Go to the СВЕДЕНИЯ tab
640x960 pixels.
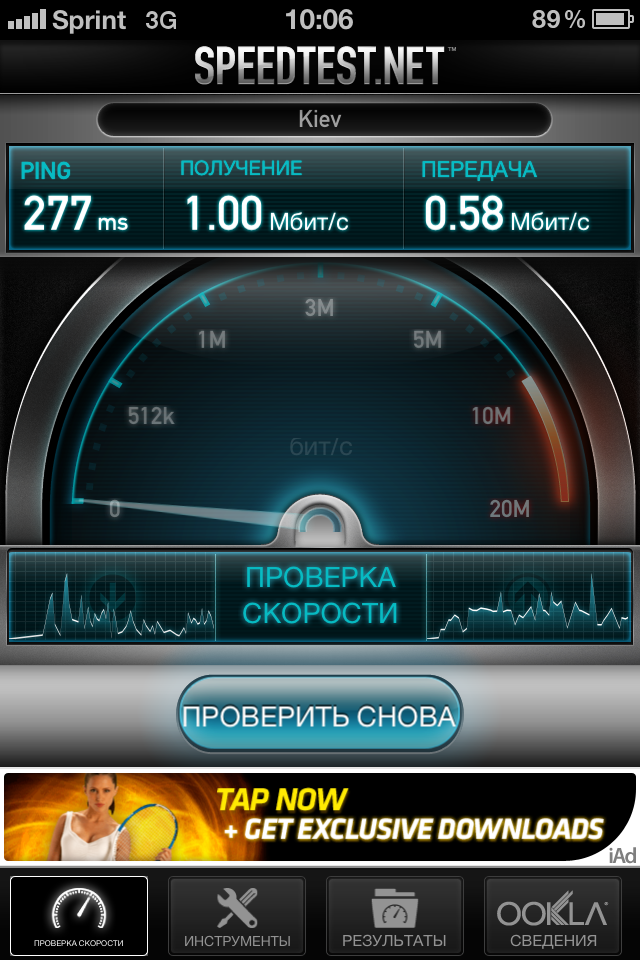553,916
